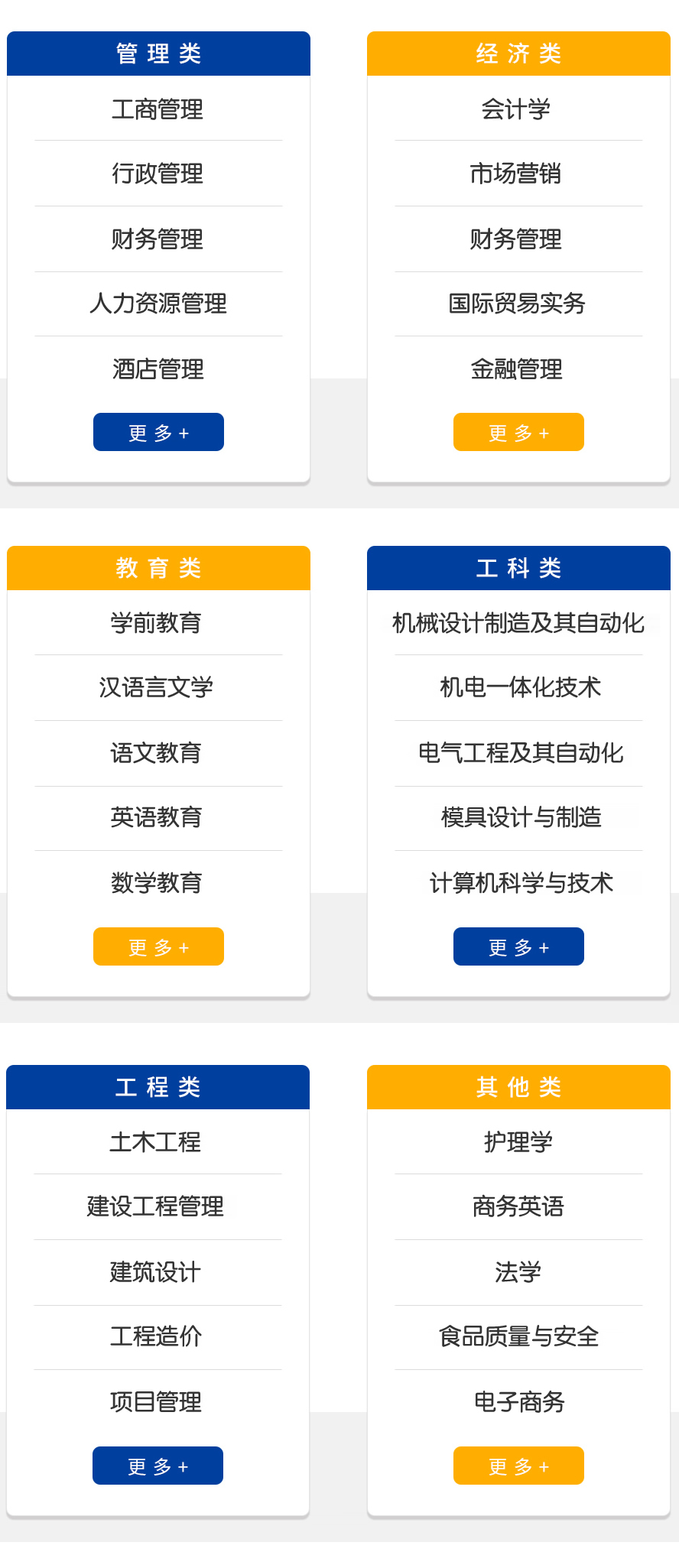Open 工程造价 major
679x1568 pixels.
[156, 1336]
